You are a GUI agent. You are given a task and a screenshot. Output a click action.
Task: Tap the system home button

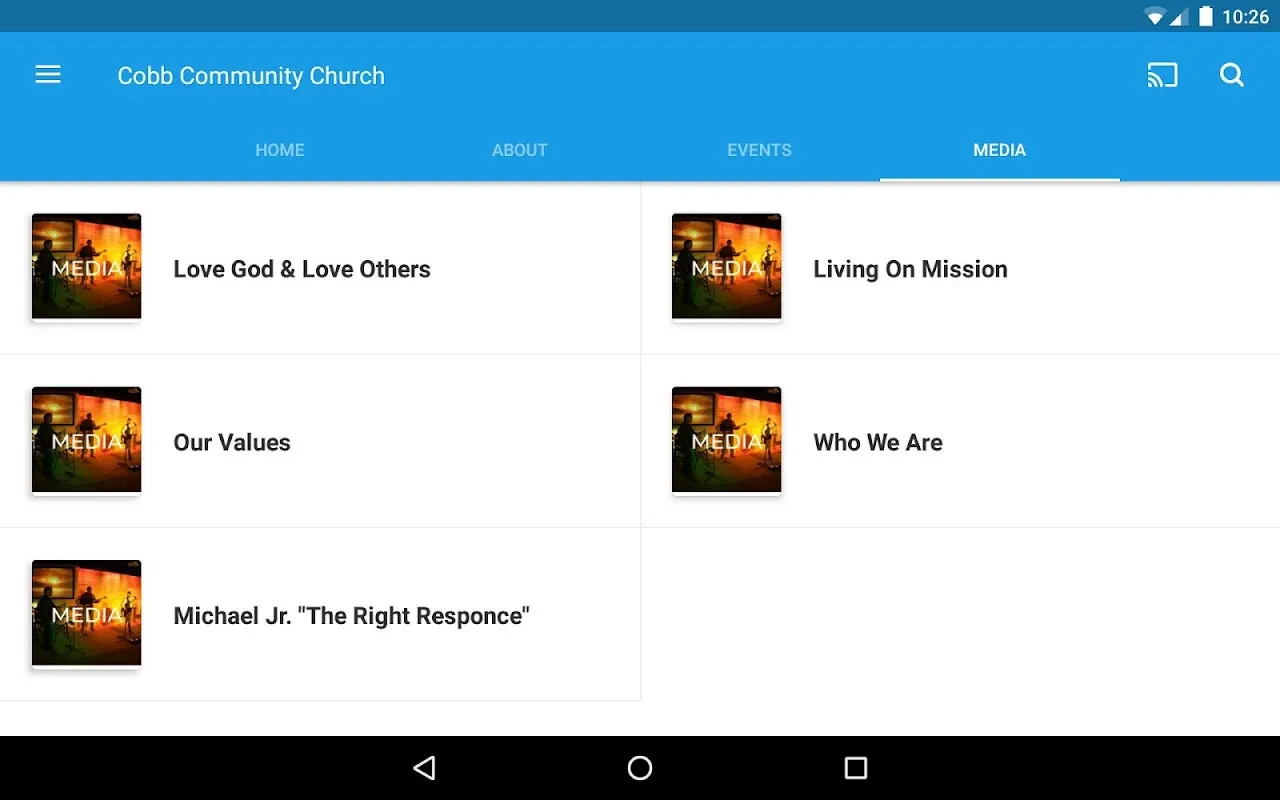pos(640,768)
